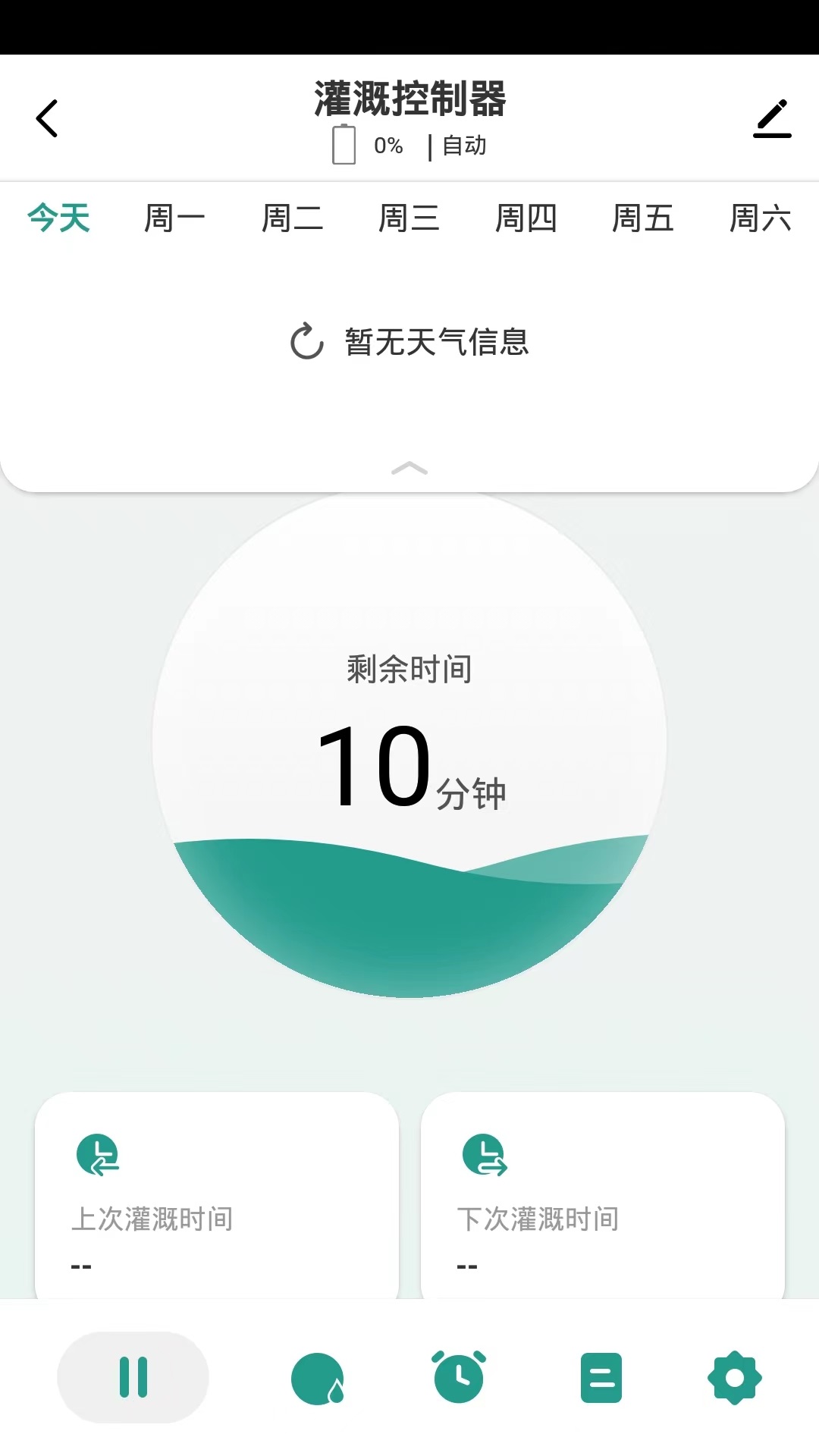Collapse the weather panel chevron

coord(409,469)
